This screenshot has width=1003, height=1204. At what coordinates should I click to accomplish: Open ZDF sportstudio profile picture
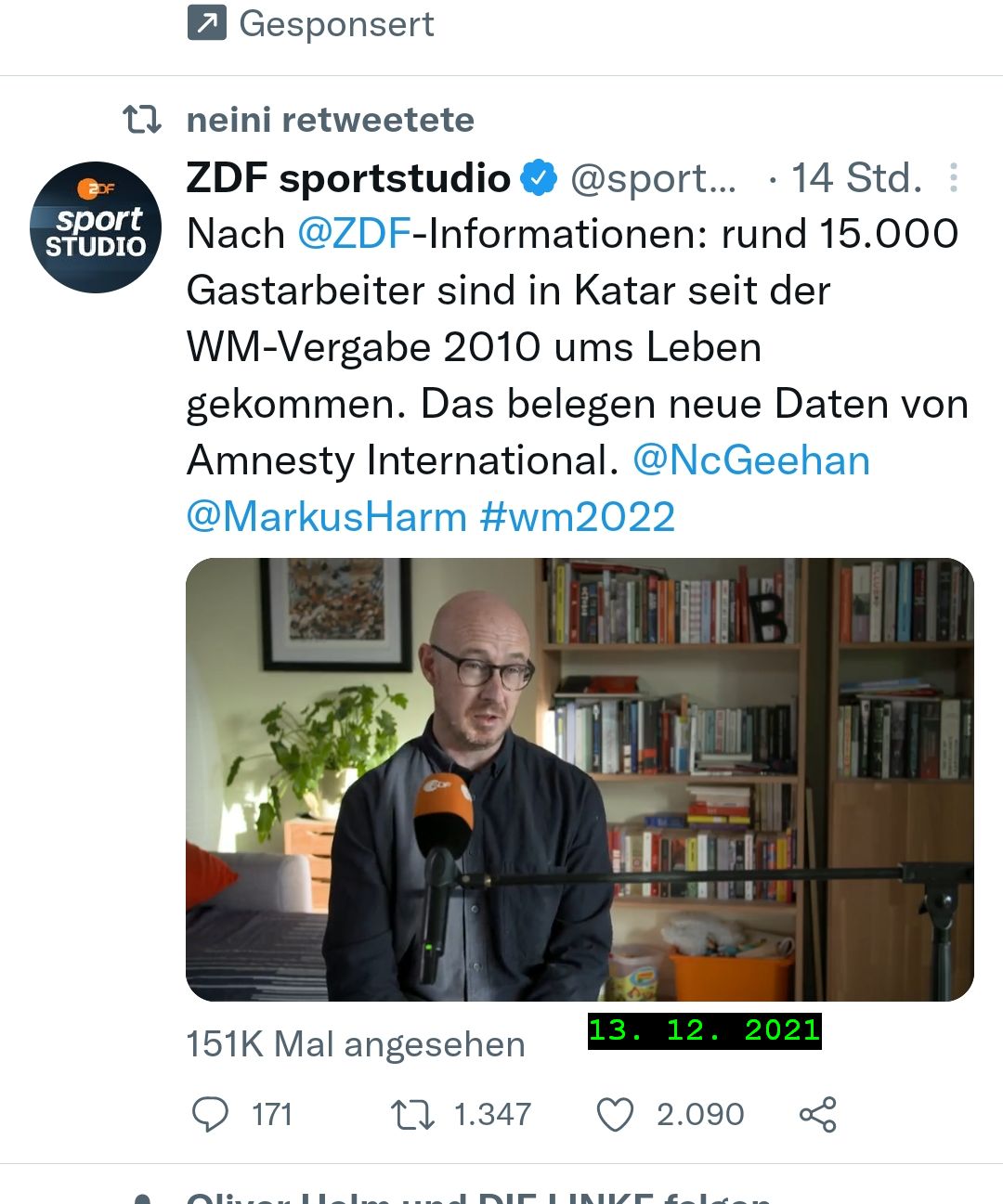[96, 227]
